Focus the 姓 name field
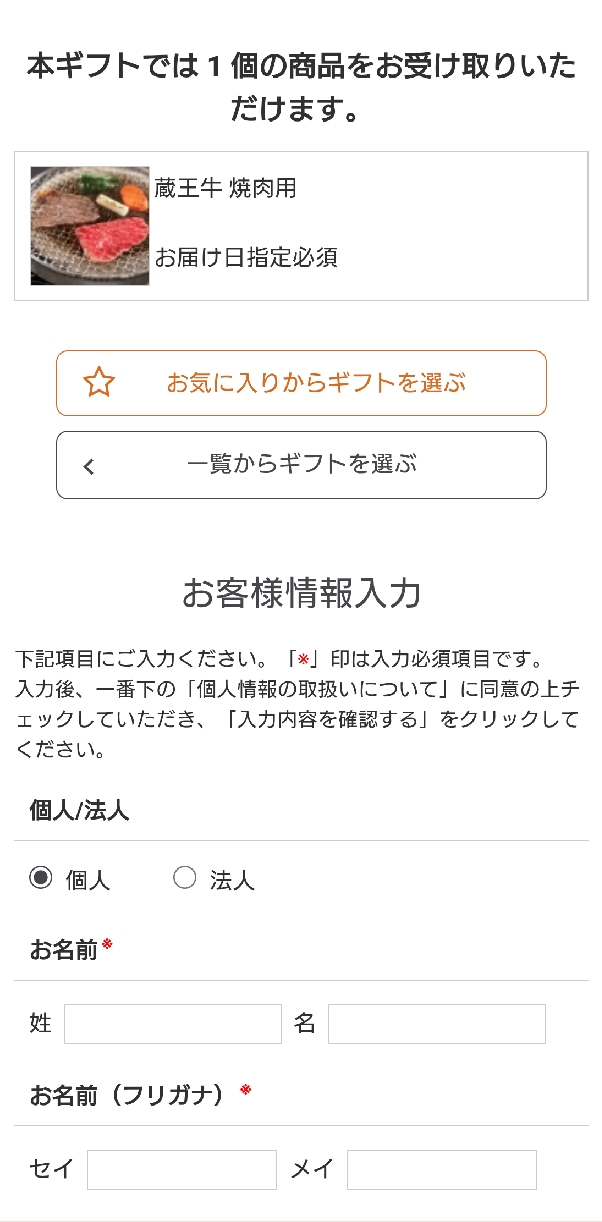Viewport: 602px width, 1222px height. point(173,1024)
